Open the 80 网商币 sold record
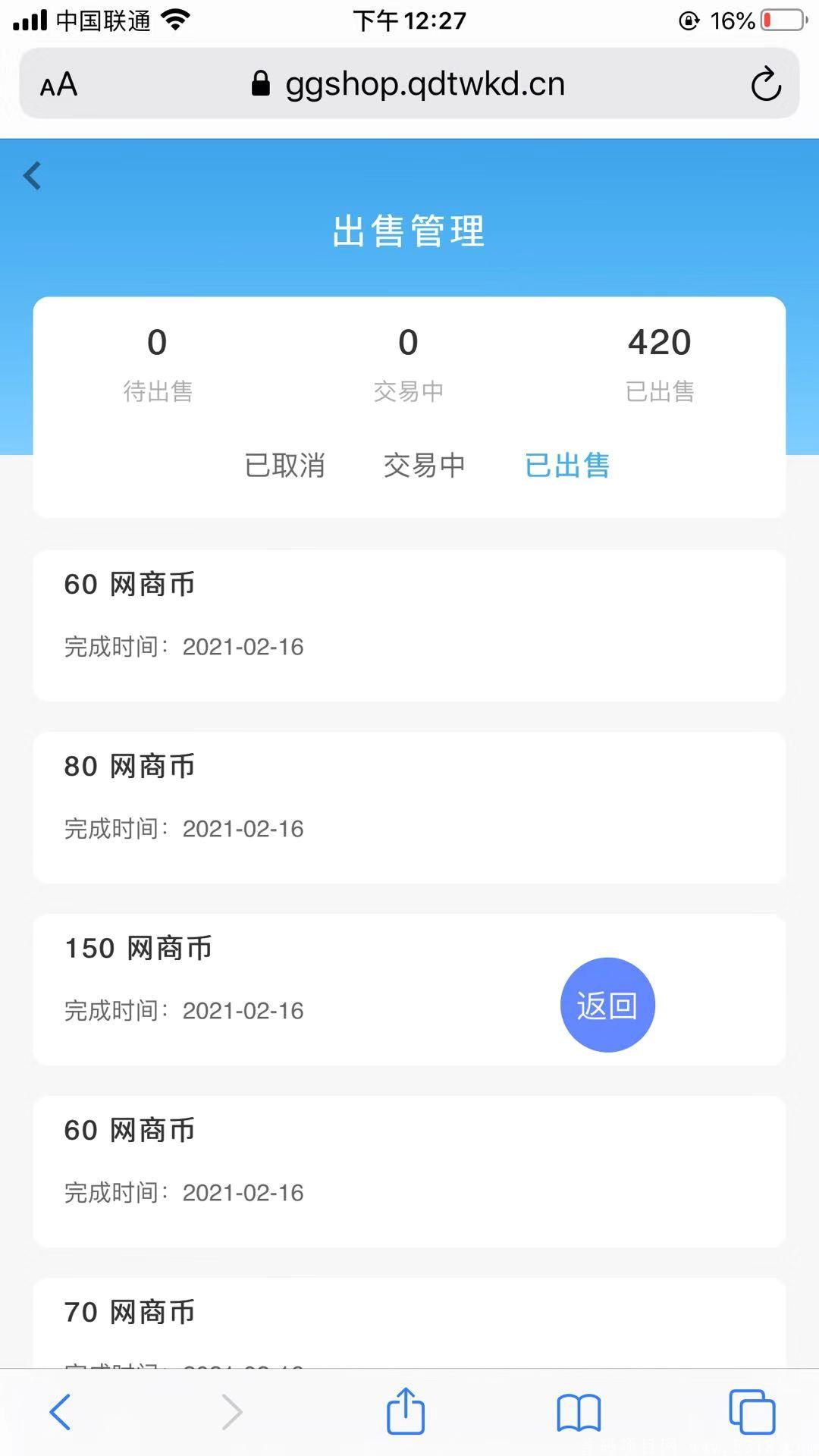The width and height of the screenshot is (819, 1456). tap(409, 808)
